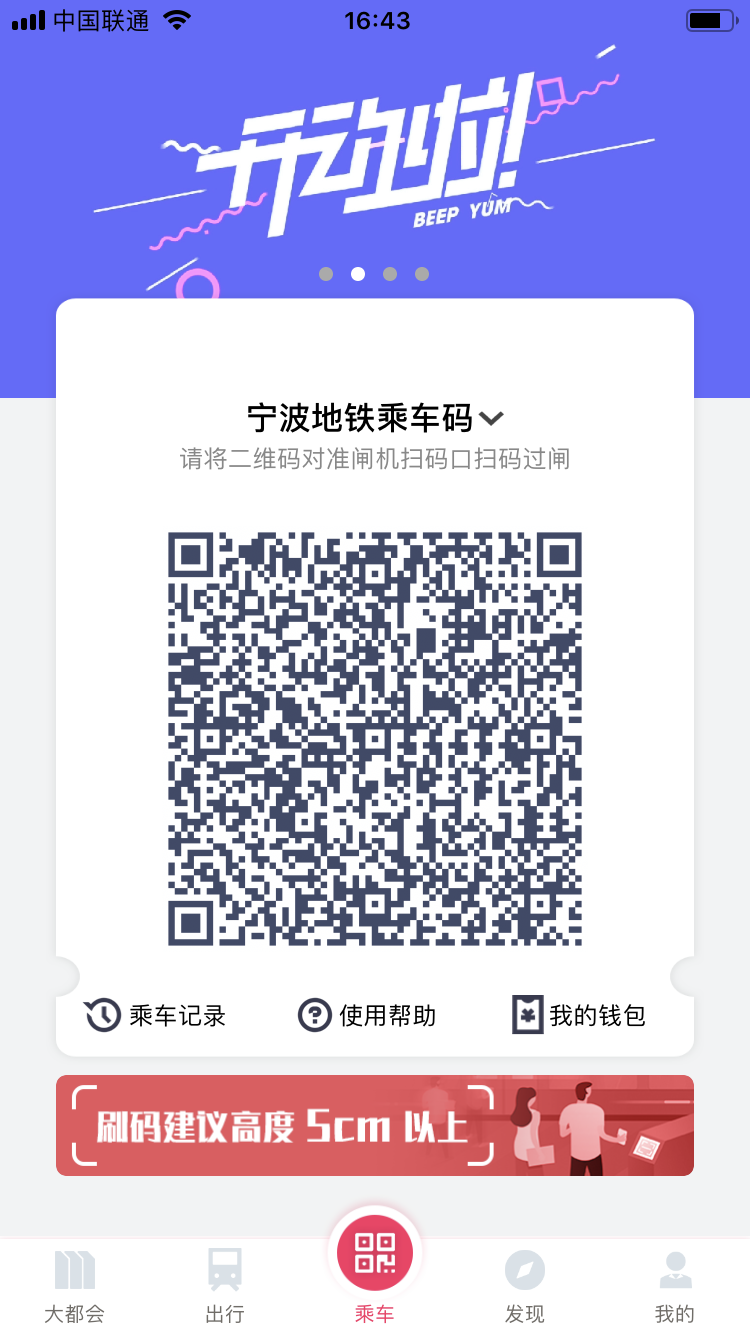Go to the 发现 tab
The image size is (750, 1334).
point(524,1285)
